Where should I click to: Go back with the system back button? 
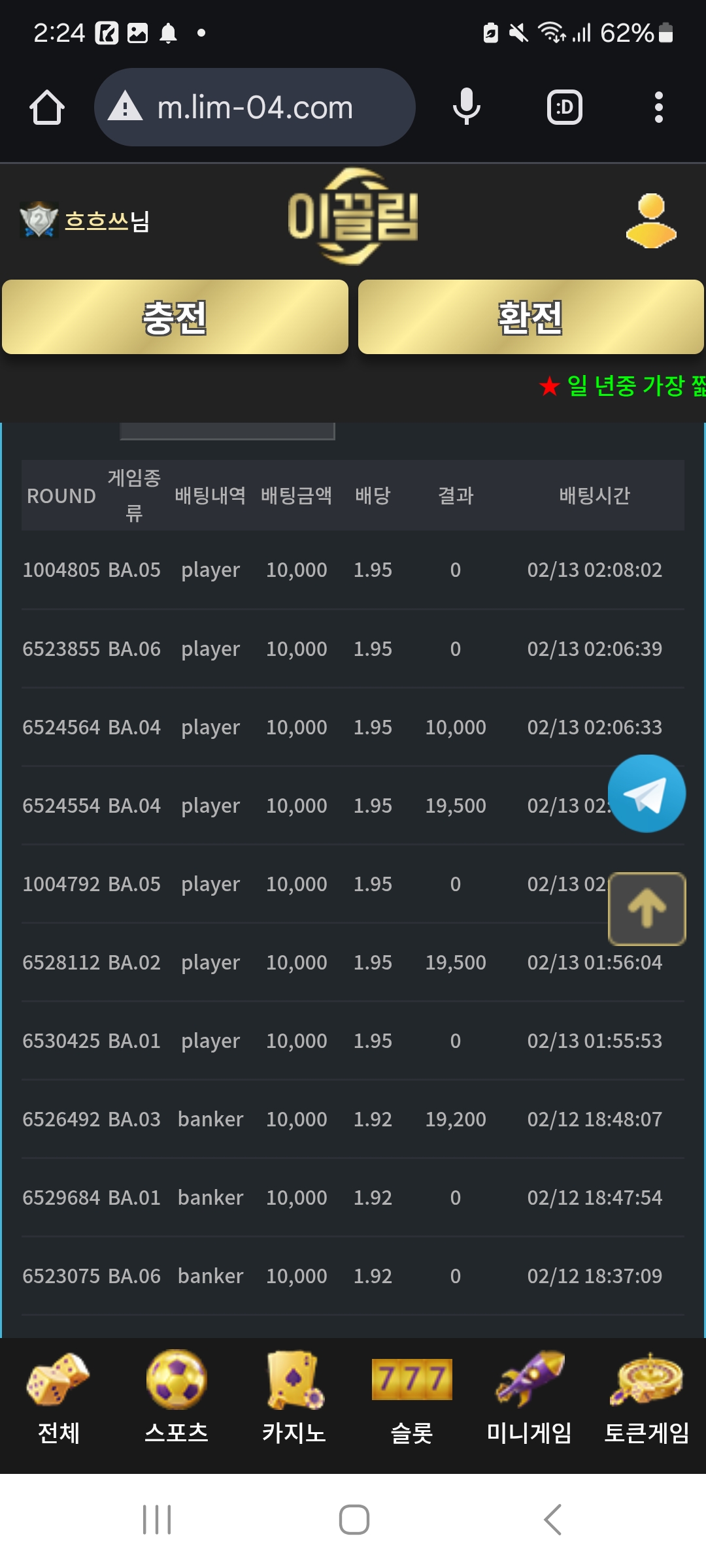click(x=552, y=1520)
